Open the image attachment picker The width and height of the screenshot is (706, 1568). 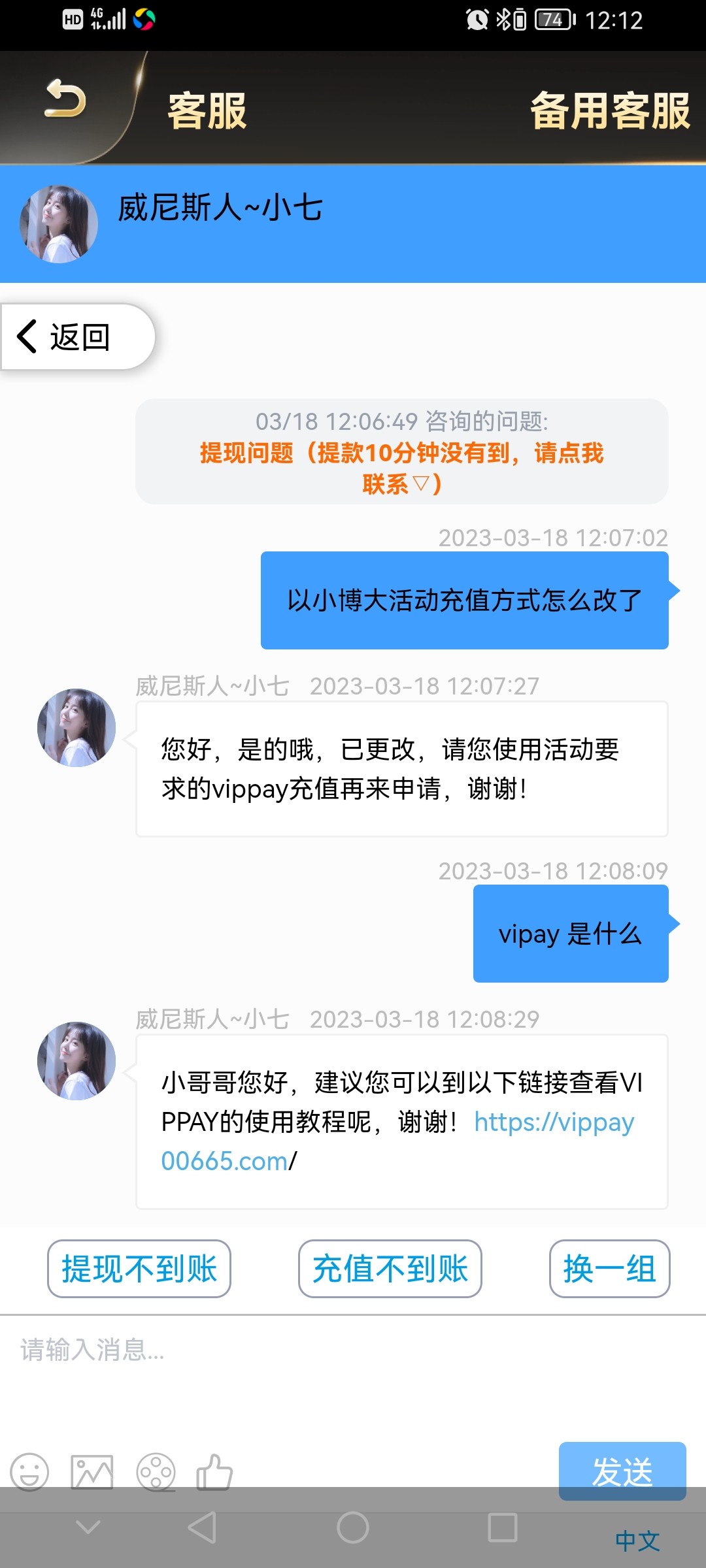pos(92,1472)
